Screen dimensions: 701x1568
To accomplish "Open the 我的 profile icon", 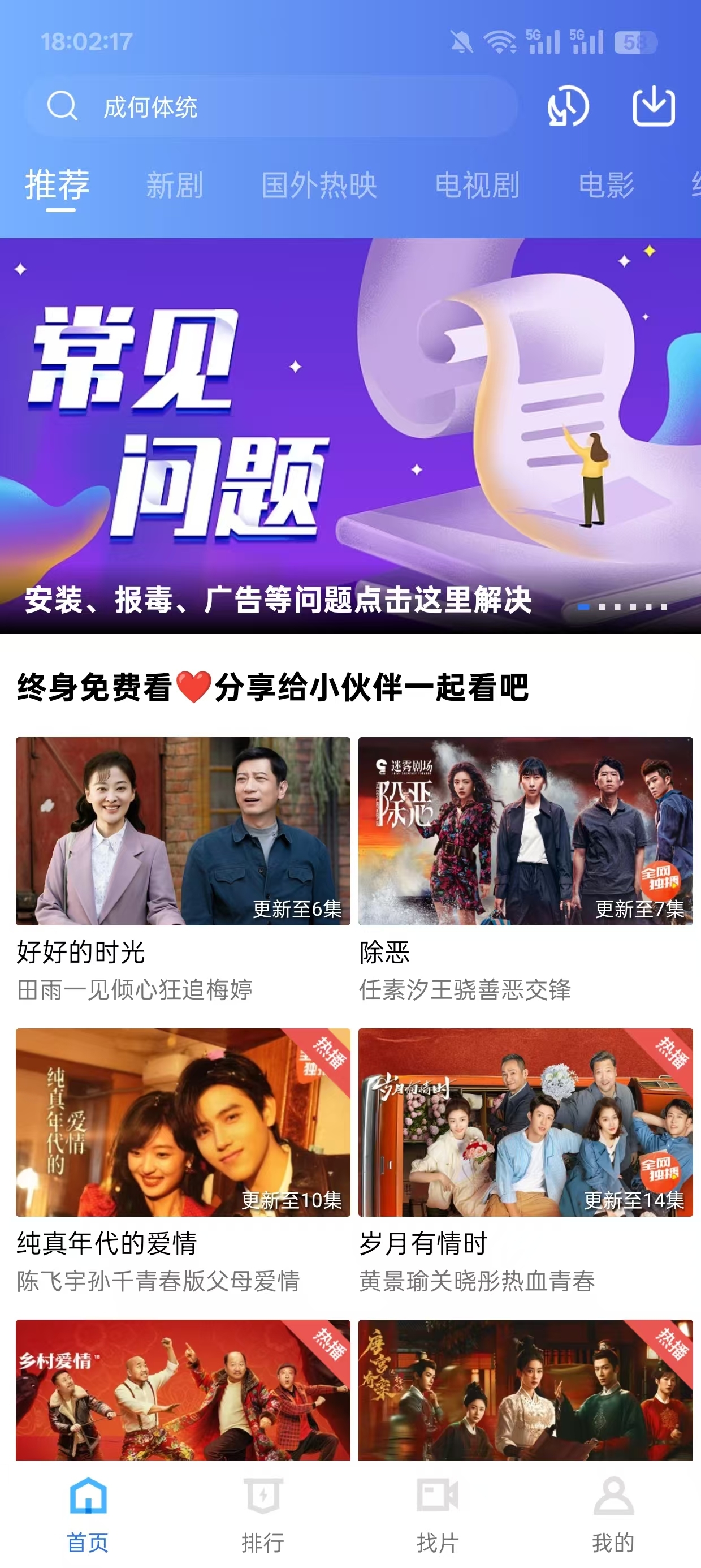I will coord(613,1494).
